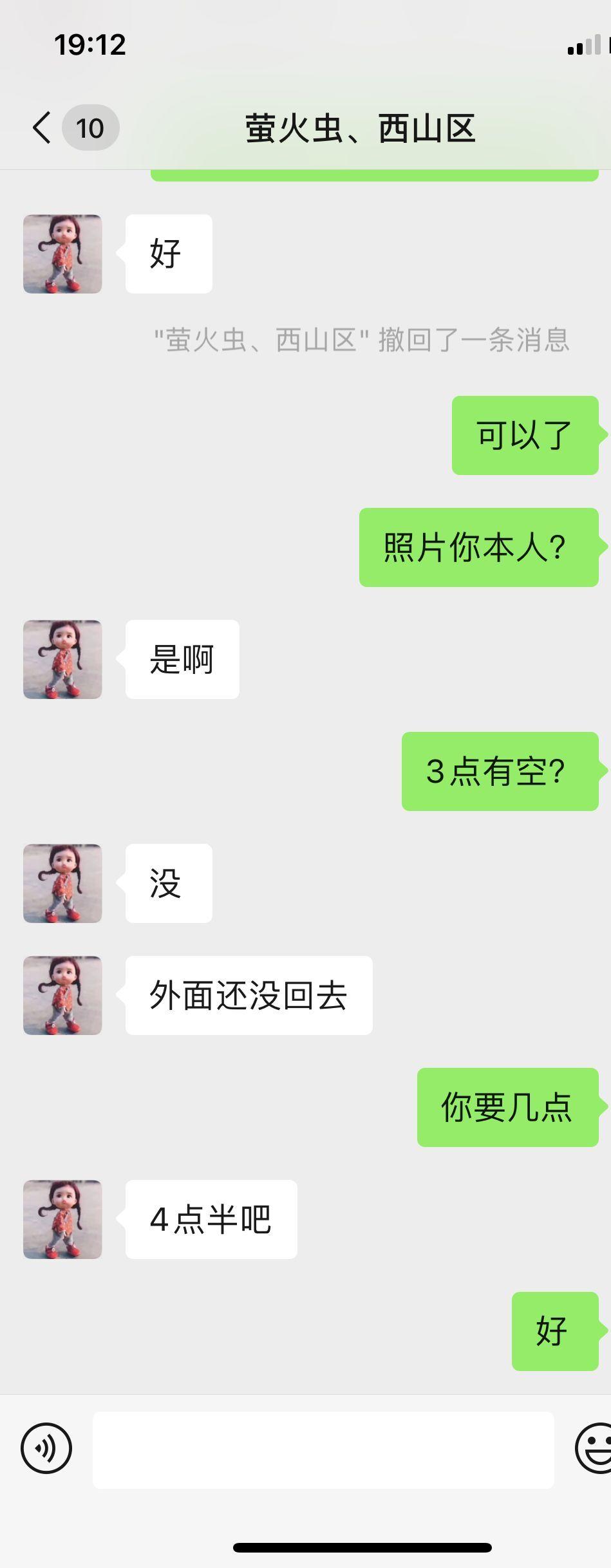Open contact avatar beside "4点半吧"
Image resolution: width=611 pixels, height=1568 pixels.
pyautogui.click(x=62, y=1219)
